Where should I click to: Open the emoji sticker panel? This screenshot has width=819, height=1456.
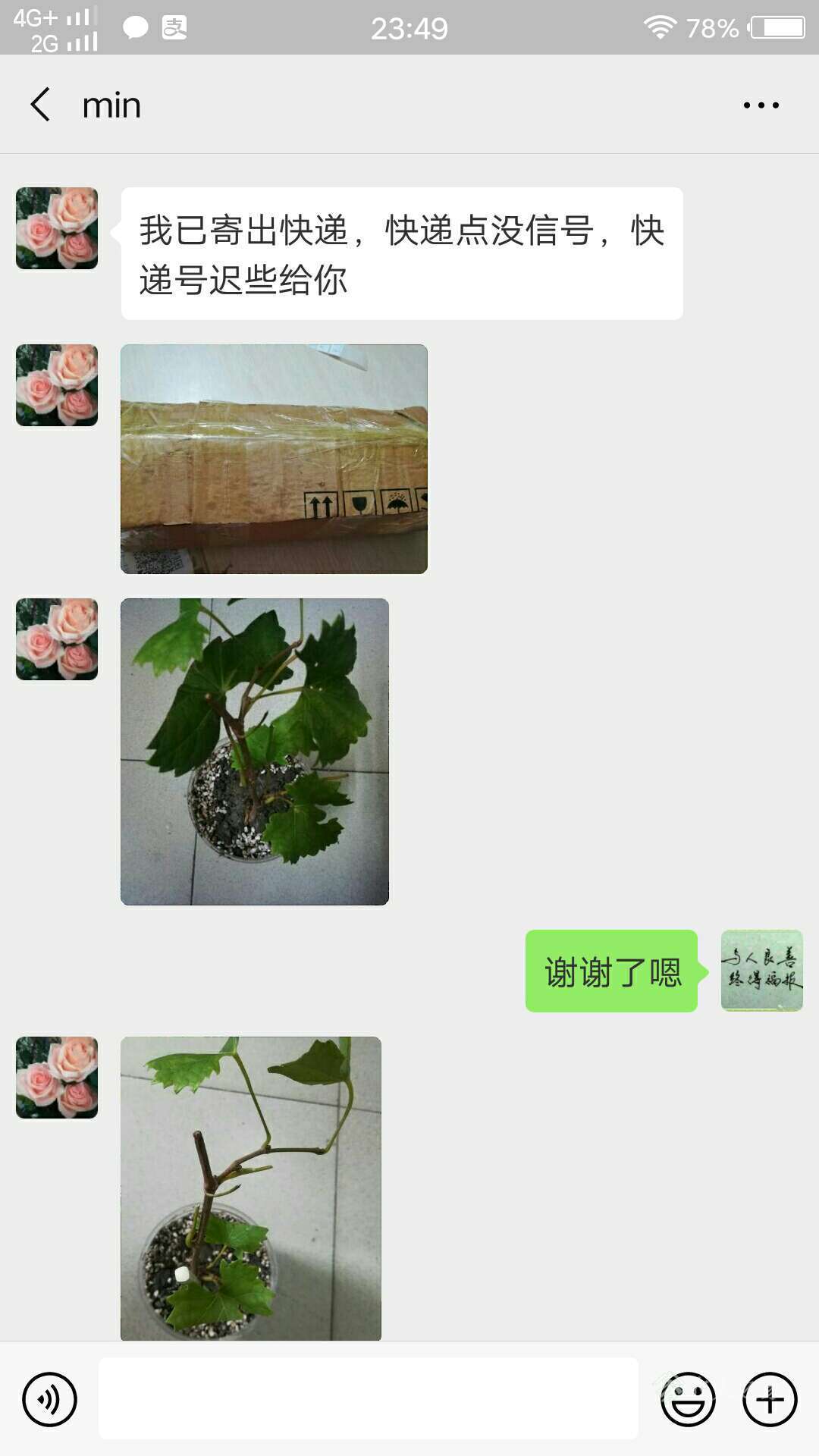pos(688,1399)
